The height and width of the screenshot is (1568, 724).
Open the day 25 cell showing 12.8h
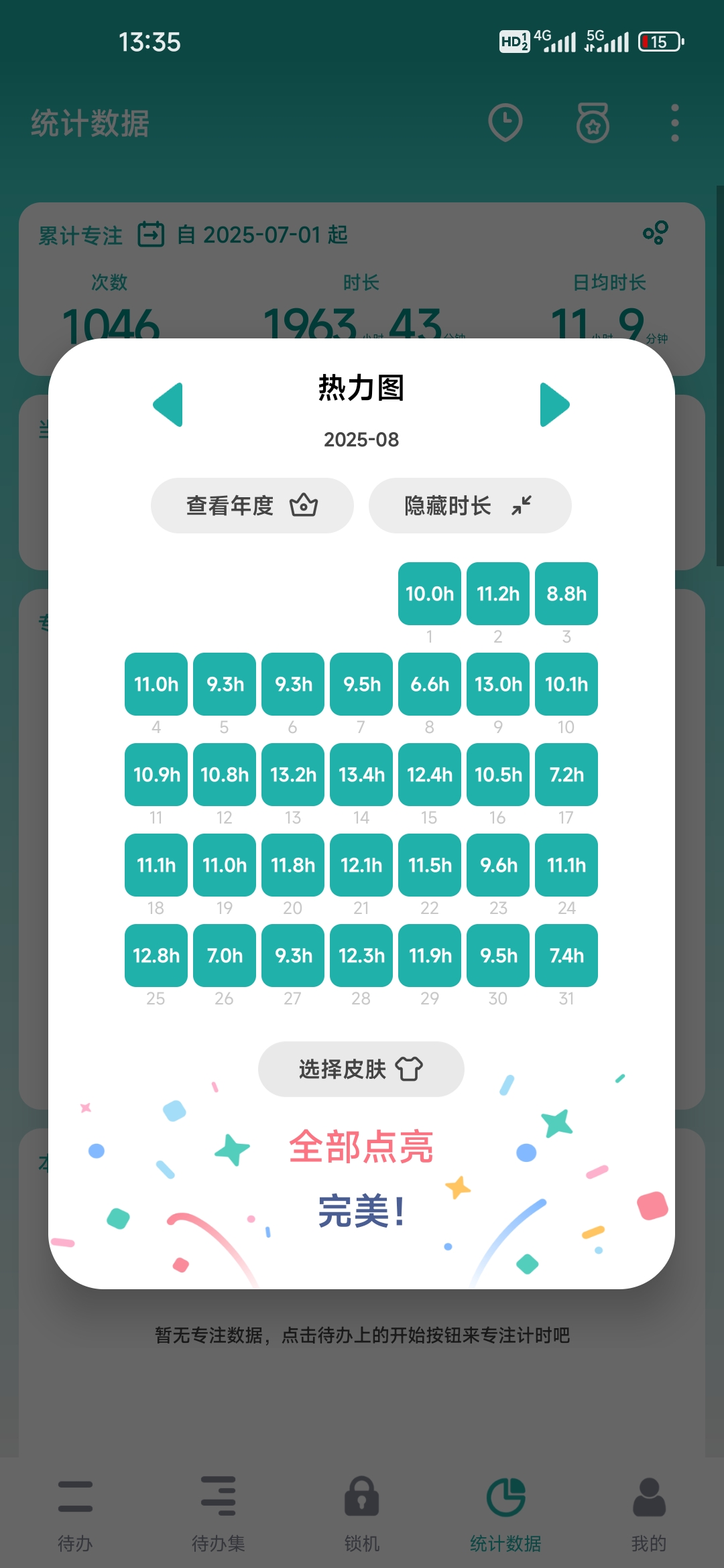(x=156, y=956)
